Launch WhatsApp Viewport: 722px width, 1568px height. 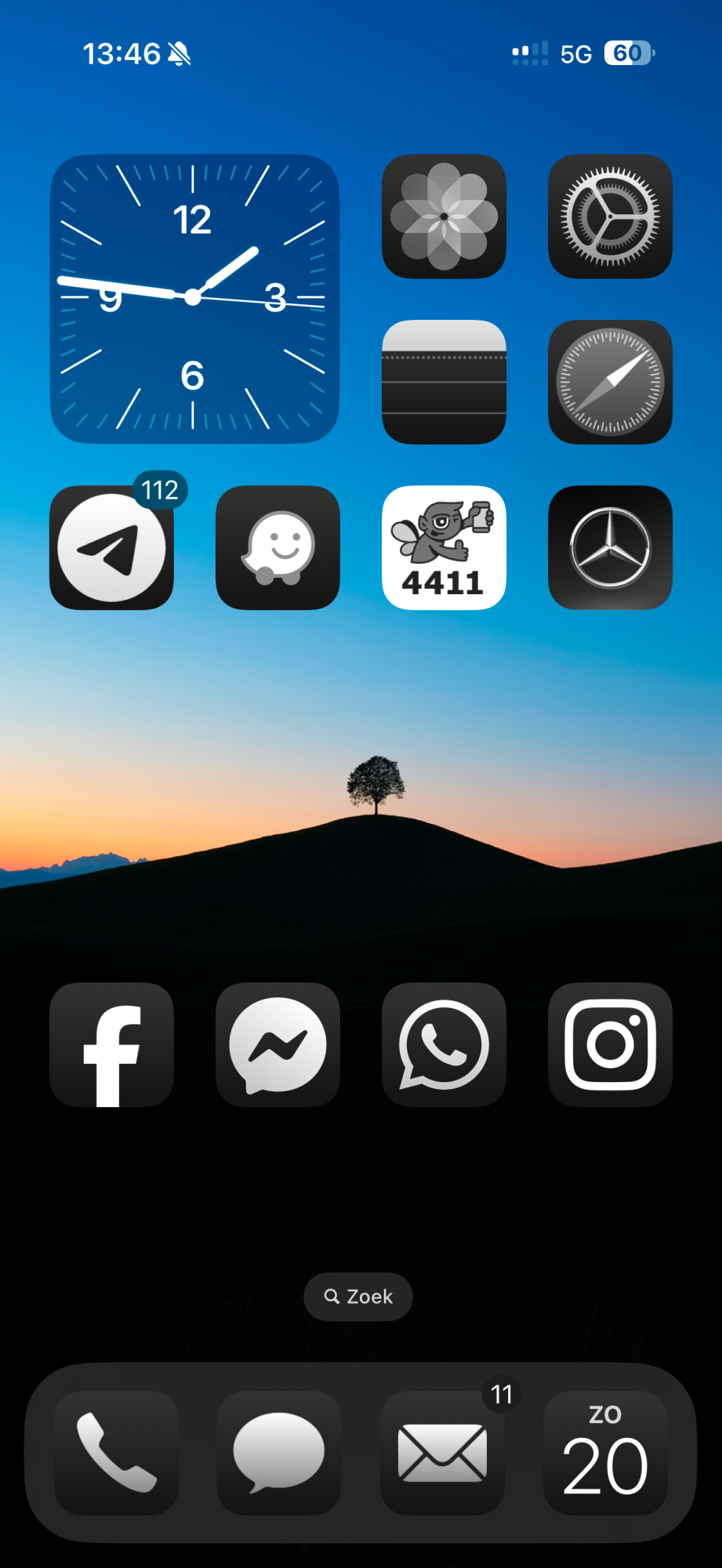tap(444, 1044)
